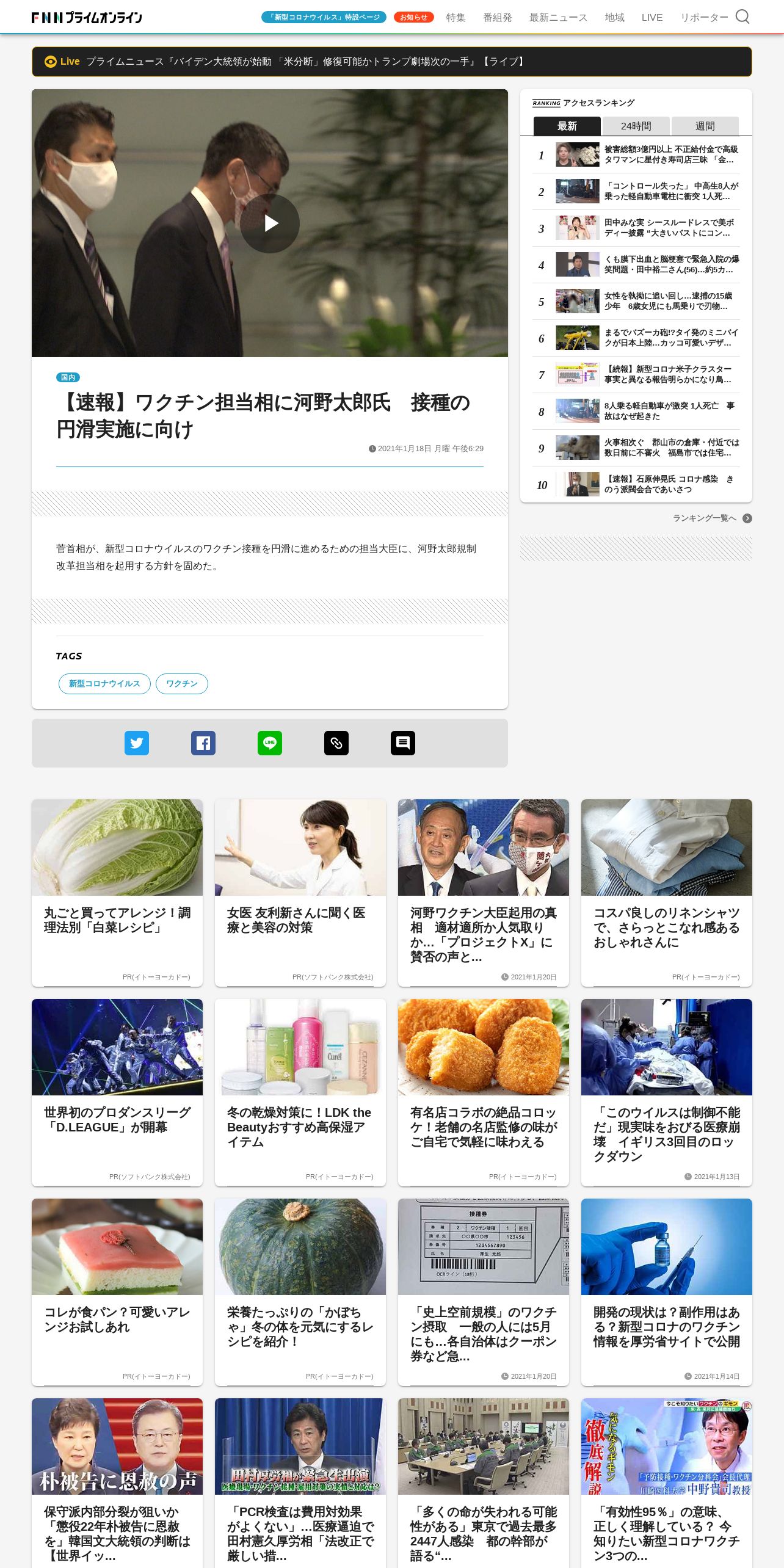Switch ranking to the 週間 tab
This screenshot has height=1568, width=784.
click(705, 126)
